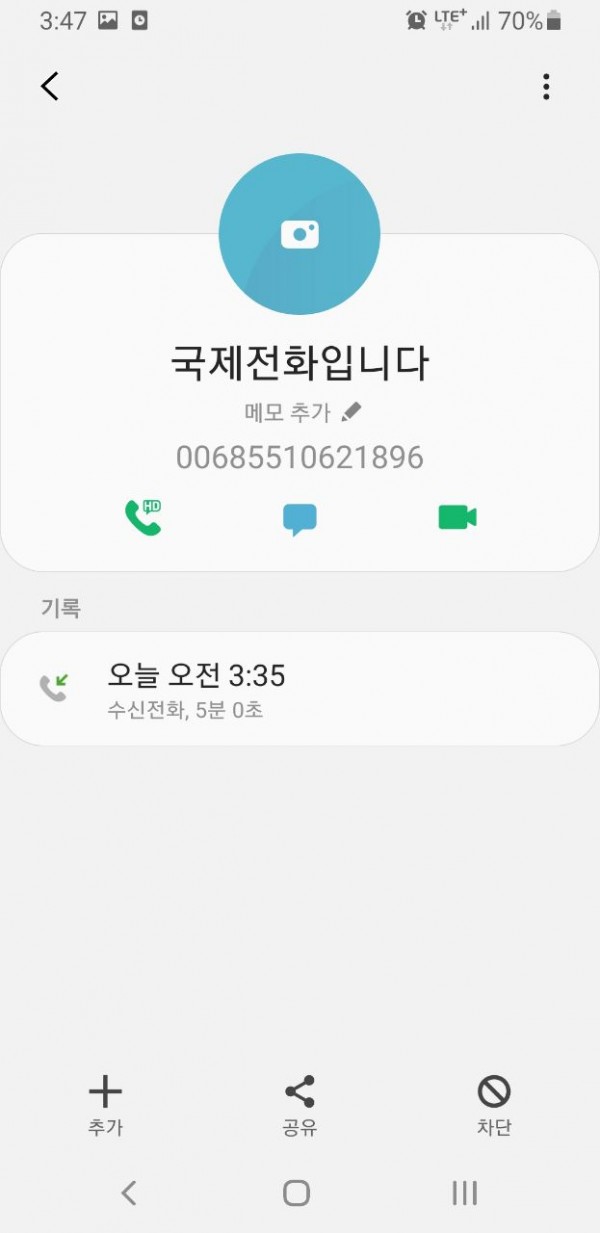Tap the camera avatar to add a photo
This screenshot has height=1233, width=600.
(x=299, y=234)
